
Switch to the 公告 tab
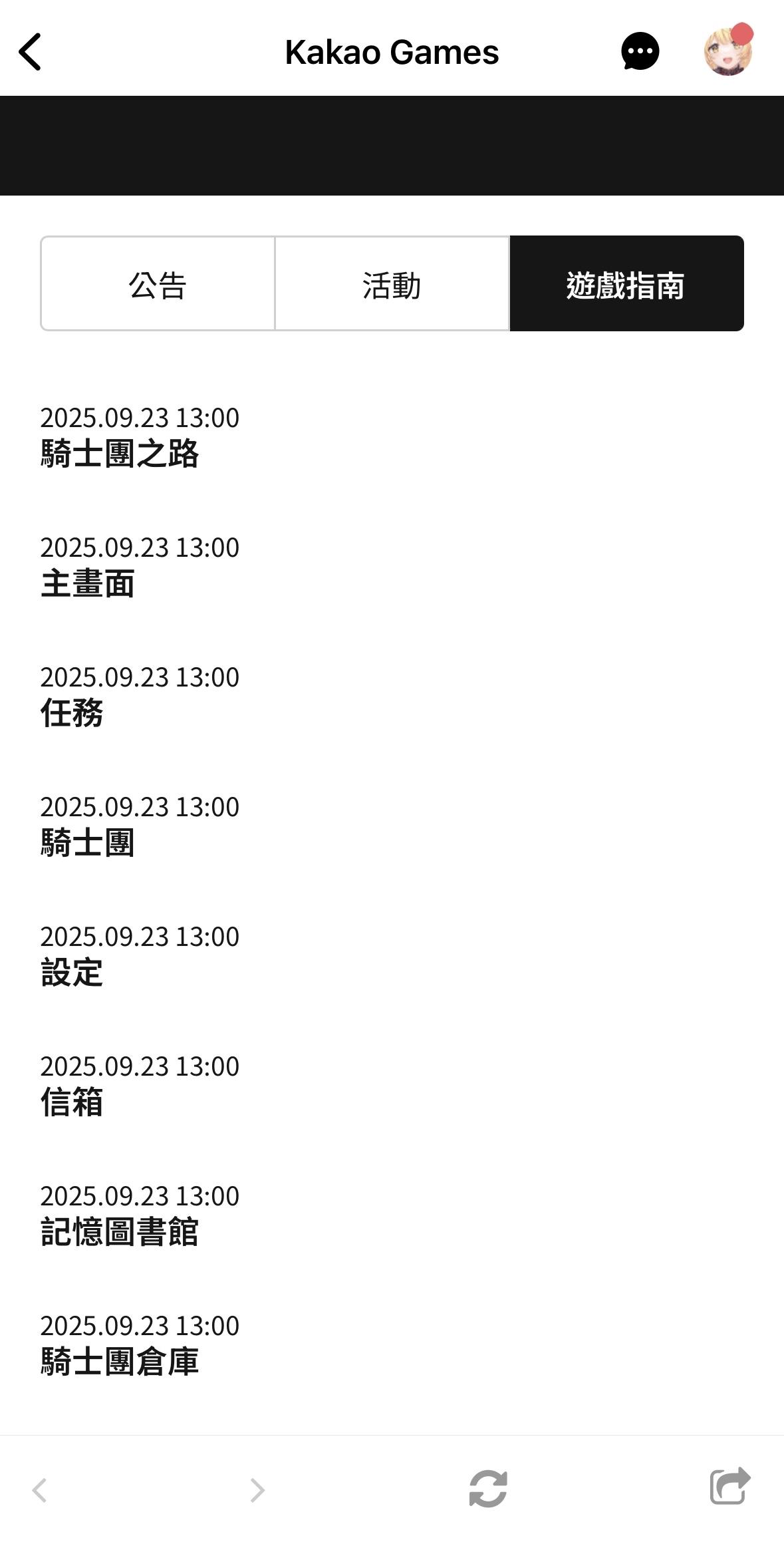(158, 283)
